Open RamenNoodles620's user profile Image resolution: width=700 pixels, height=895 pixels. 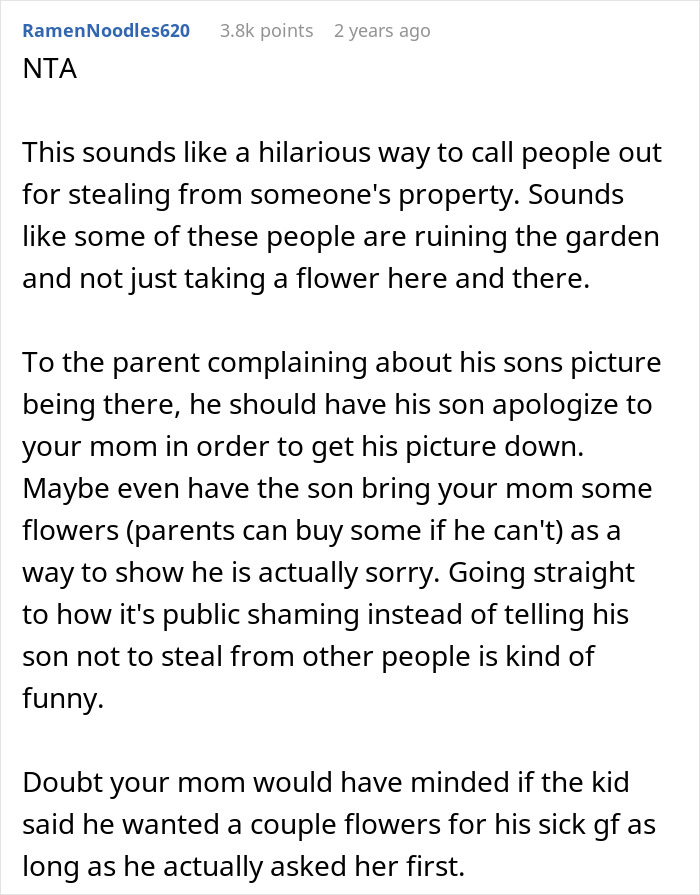tap(106, 31)
